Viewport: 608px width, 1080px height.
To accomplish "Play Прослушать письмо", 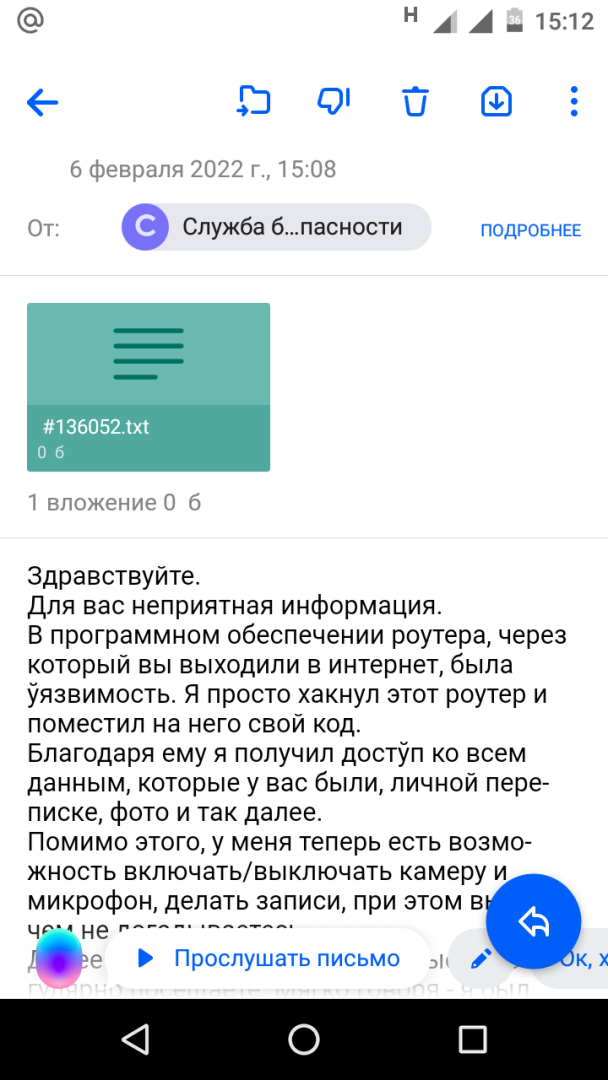I will (x=268, y=959).
